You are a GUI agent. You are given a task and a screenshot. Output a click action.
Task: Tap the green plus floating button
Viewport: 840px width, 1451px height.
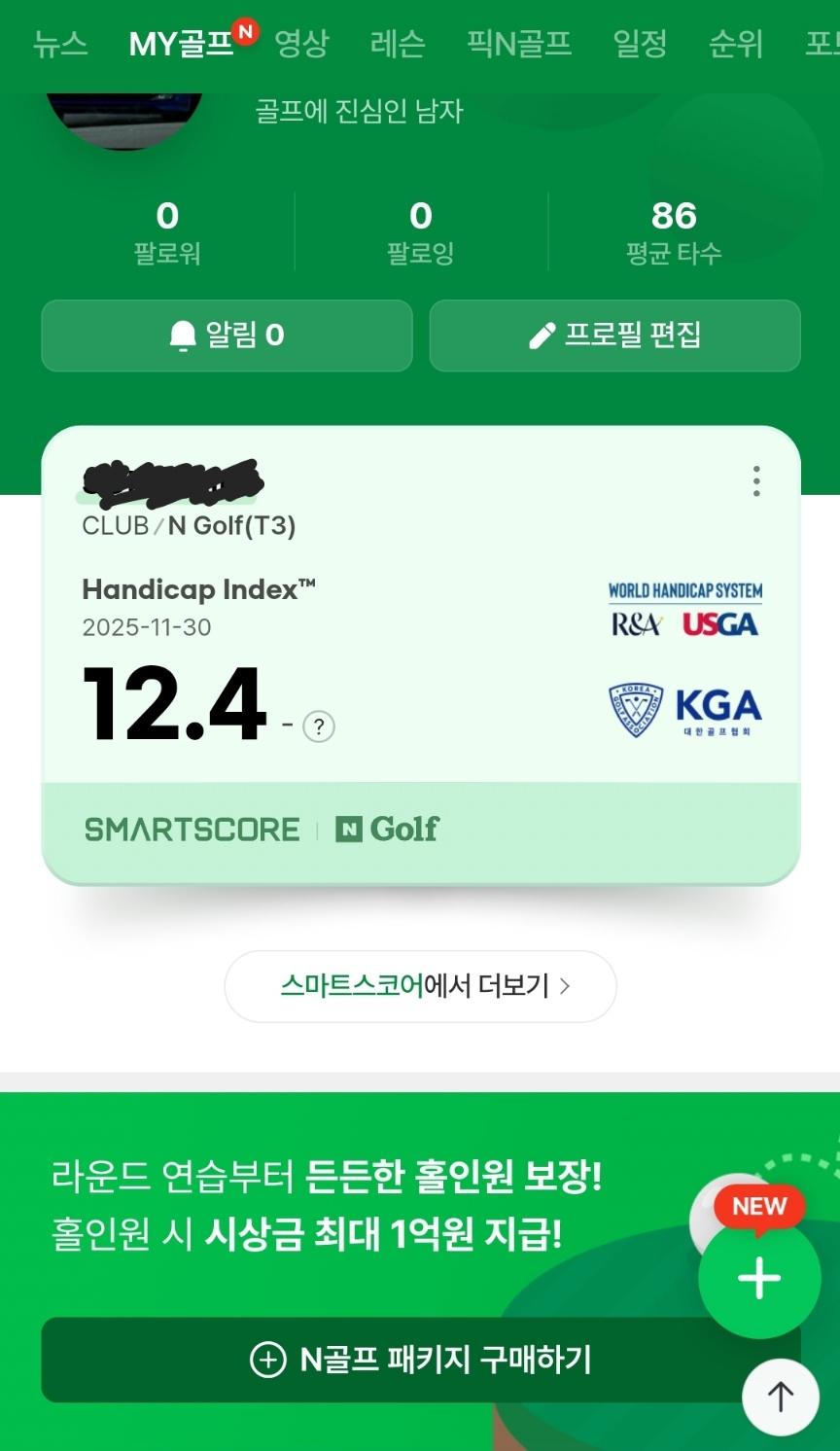click(x=759, y=1278)
